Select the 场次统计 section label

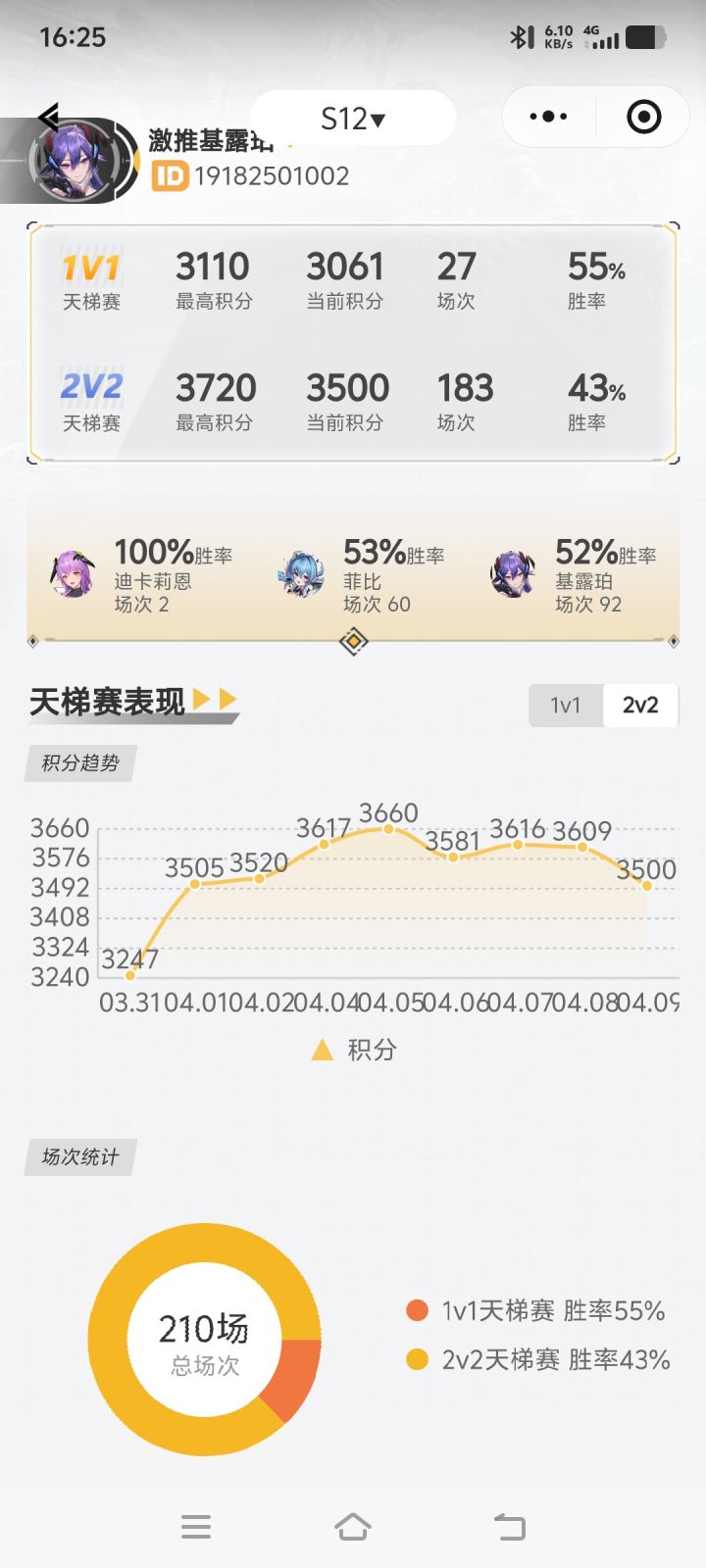79,1157
